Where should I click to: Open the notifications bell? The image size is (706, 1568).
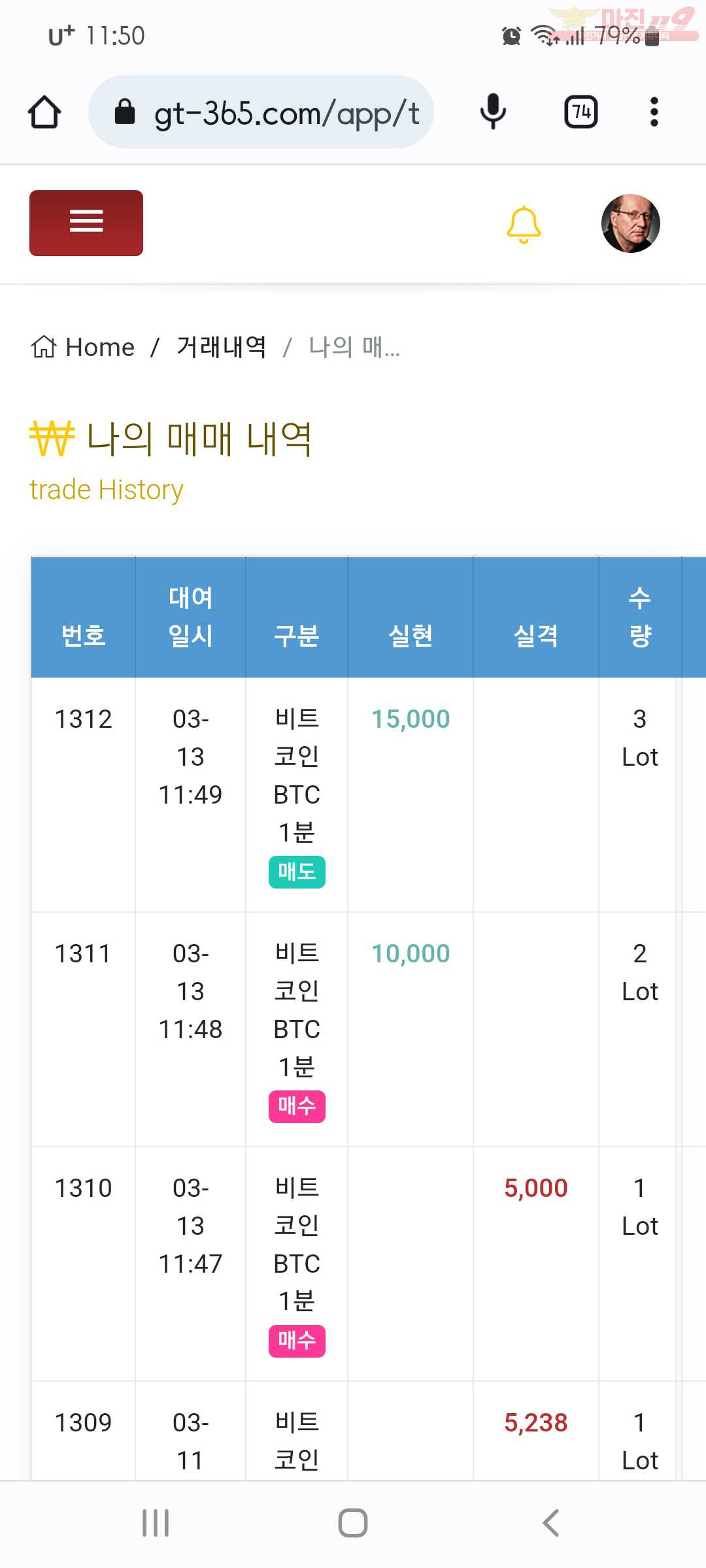coord(524,224)
